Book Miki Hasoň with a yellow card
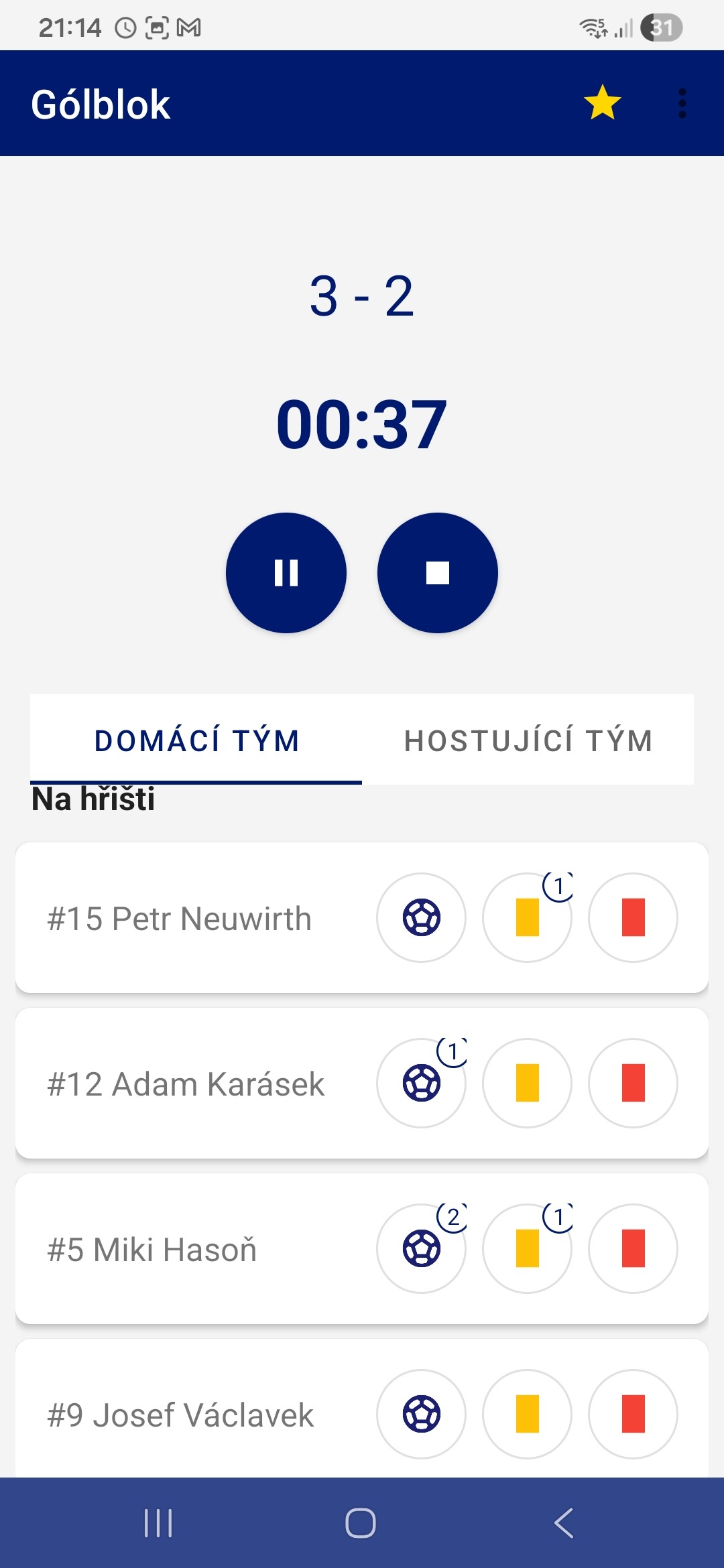 pyautogui.click(x=528, y=1248)
